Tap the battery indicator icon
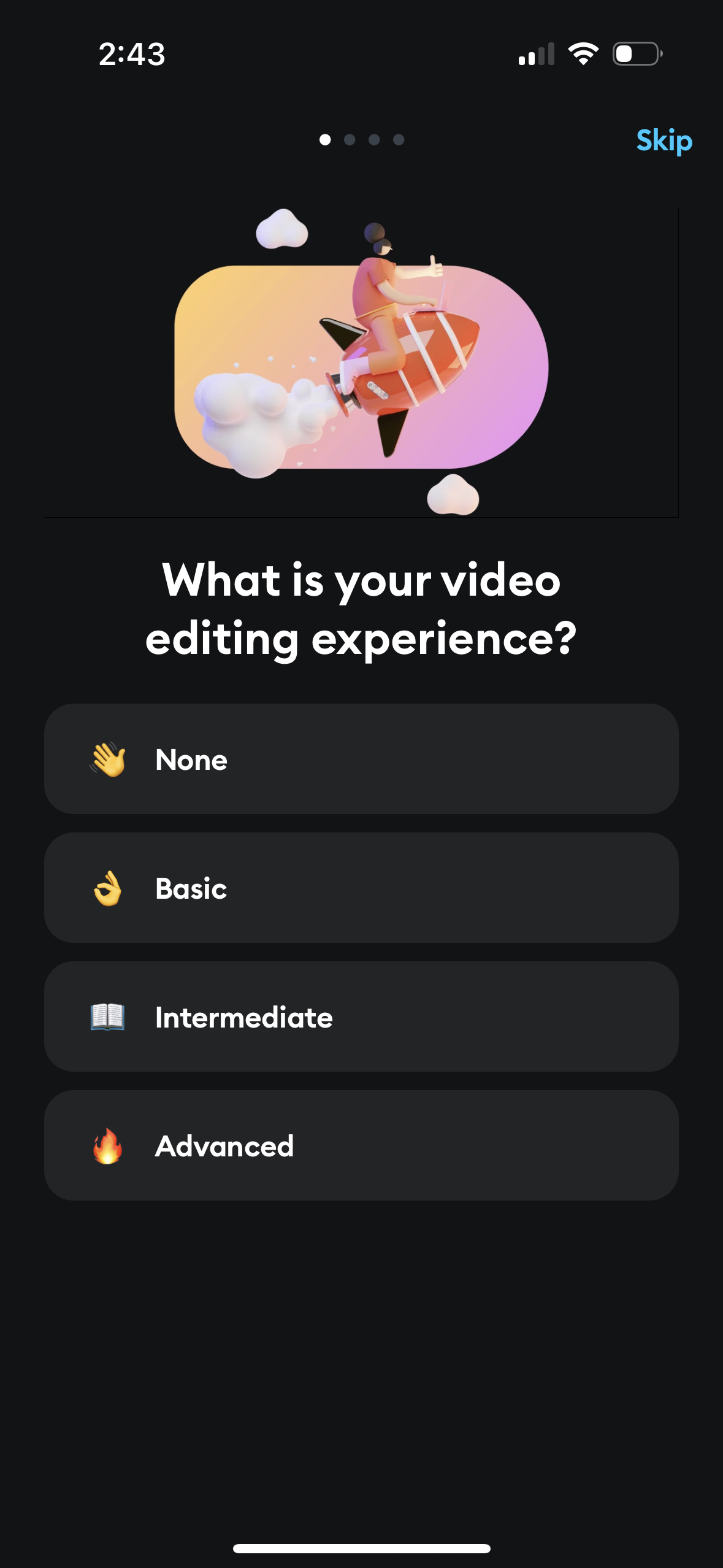The height and width of the screenshot is (1568, 723). [x=636, y=54]
